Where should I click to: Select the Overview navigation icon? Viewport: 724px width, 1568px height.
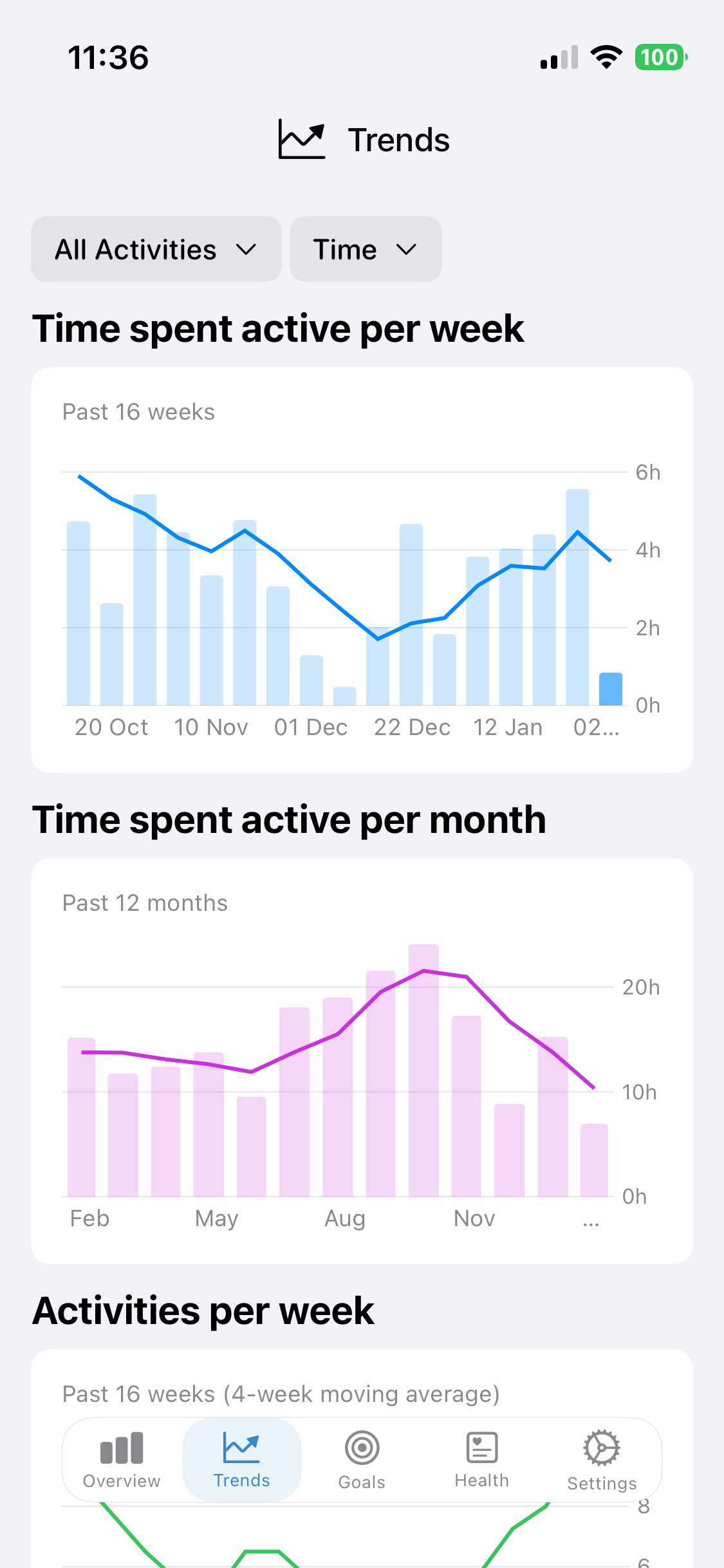click(x=121, y=1448)
